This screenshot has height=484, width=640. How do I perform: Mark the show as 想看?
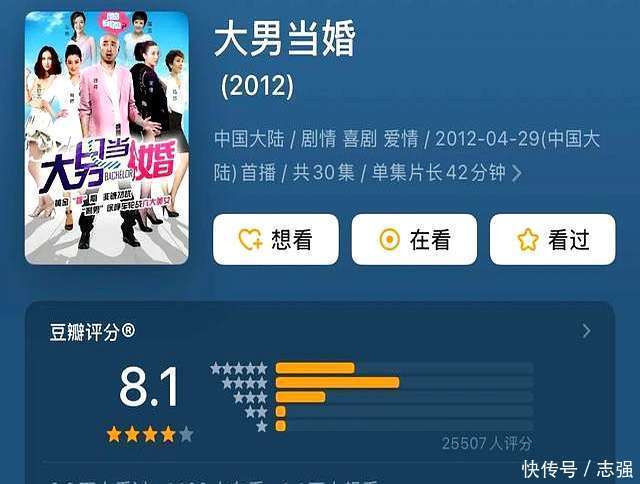[276, 240]
